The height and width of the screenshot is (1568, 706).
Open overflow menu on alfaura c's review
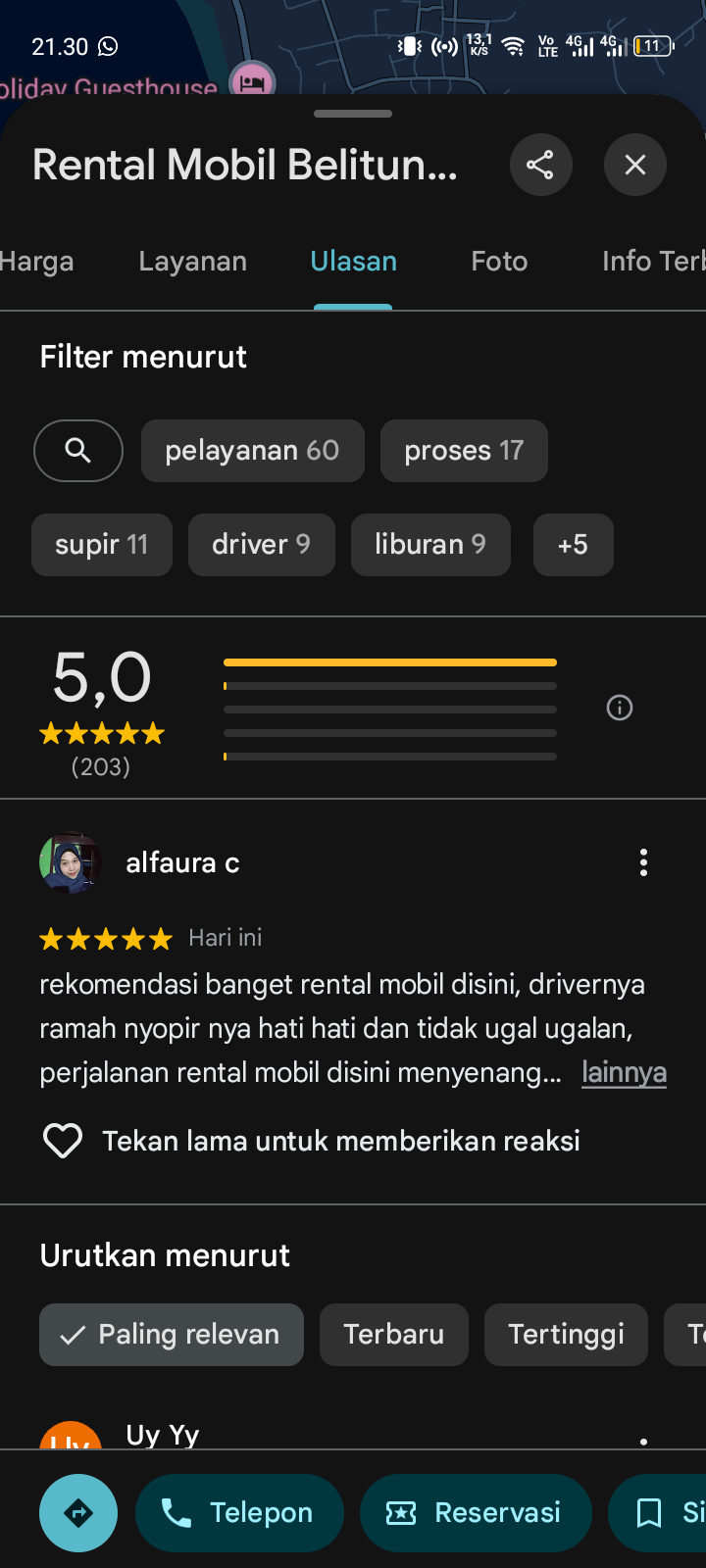[x=643, y=862]
